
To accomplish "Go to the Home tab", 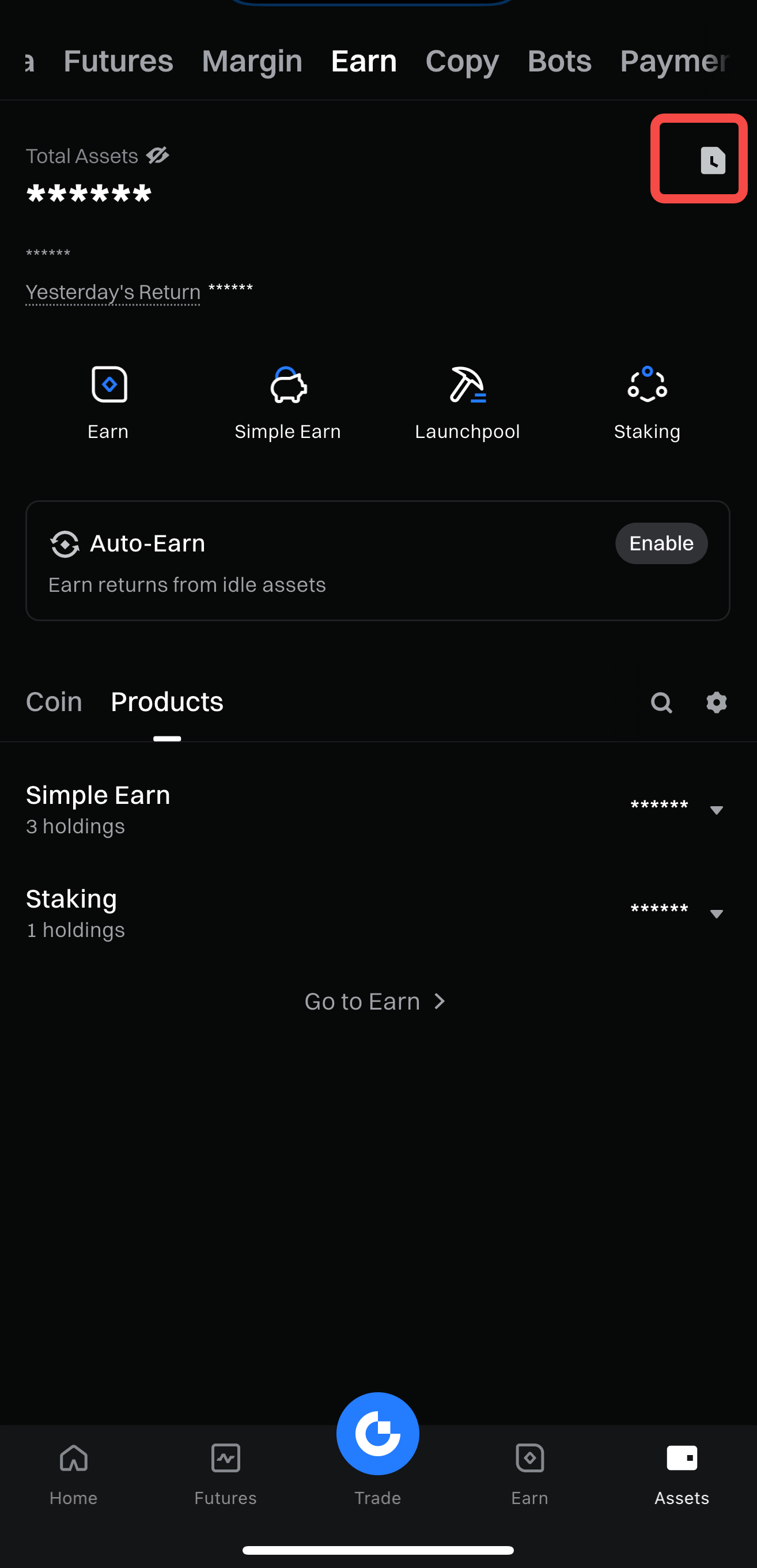I will [74, 1473].
